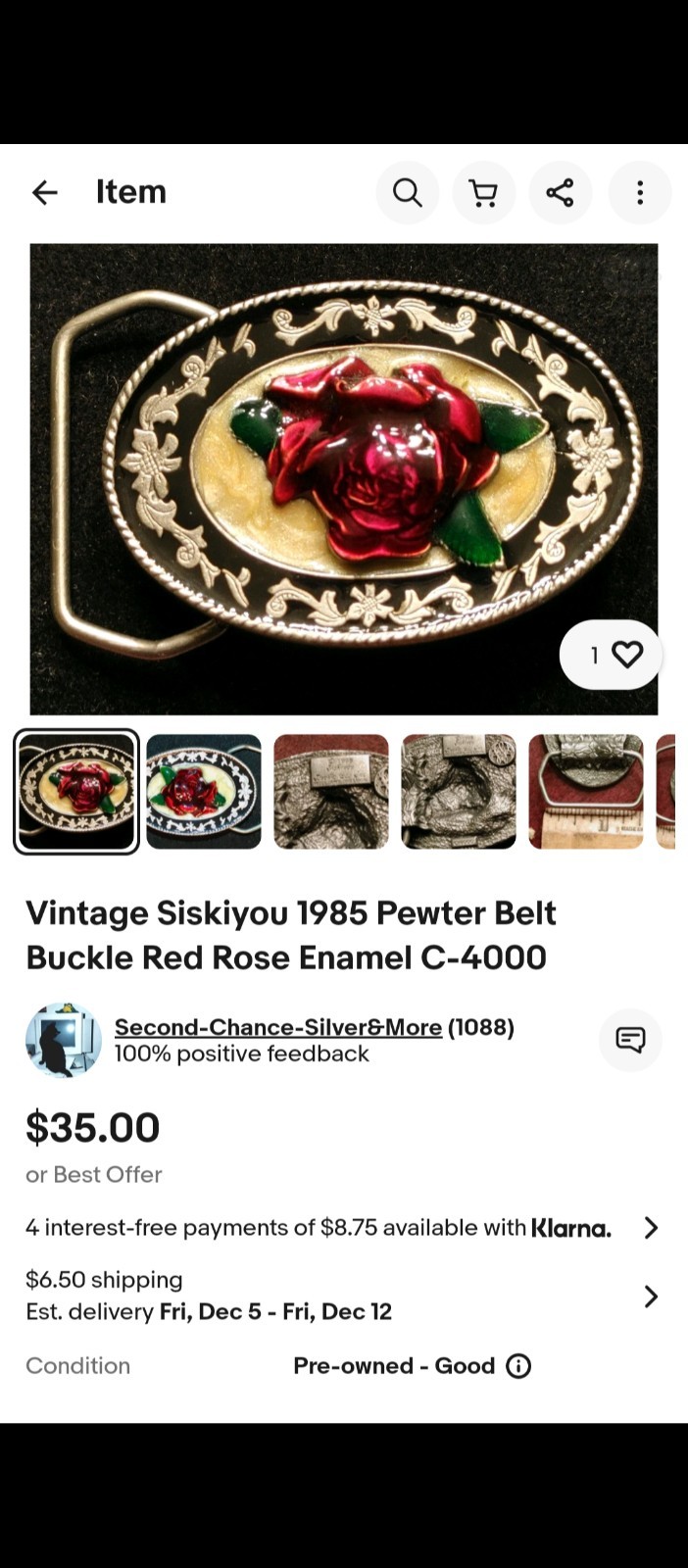View shipping and delivery details
The image size is (688, 1568).
(x=650, y=1296)
